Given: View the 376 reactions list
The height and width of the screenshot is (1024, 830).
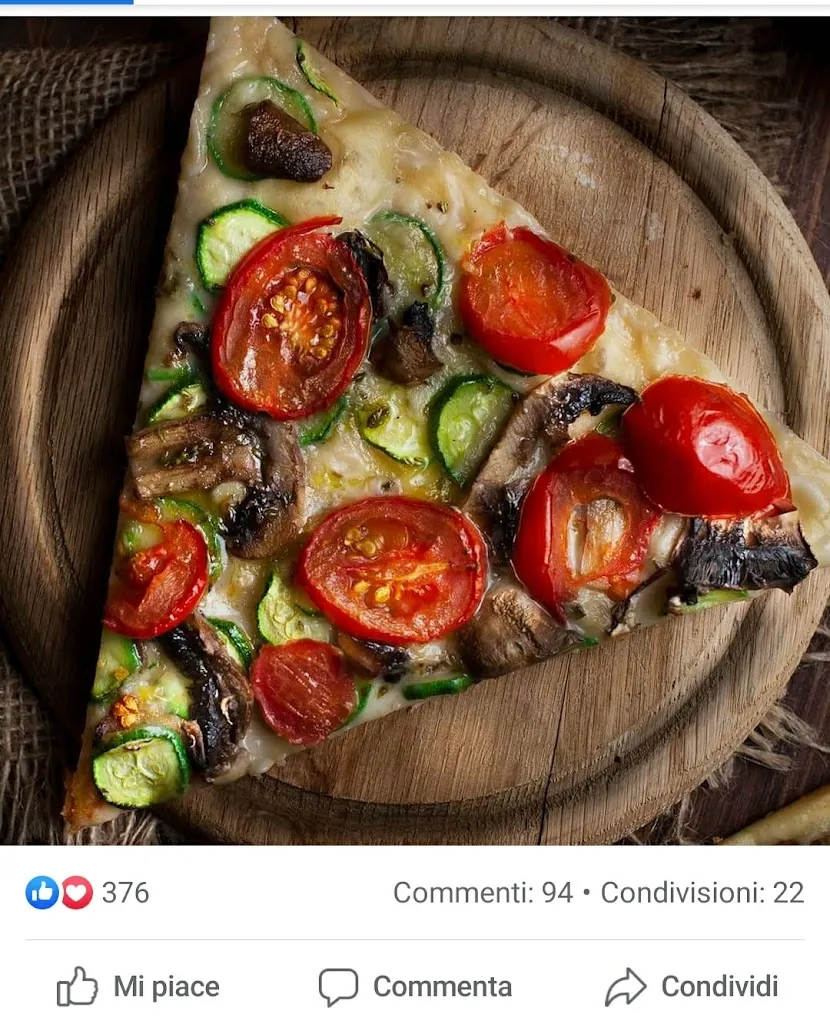Looking at the screenshot, I should (x=88, y=892).
